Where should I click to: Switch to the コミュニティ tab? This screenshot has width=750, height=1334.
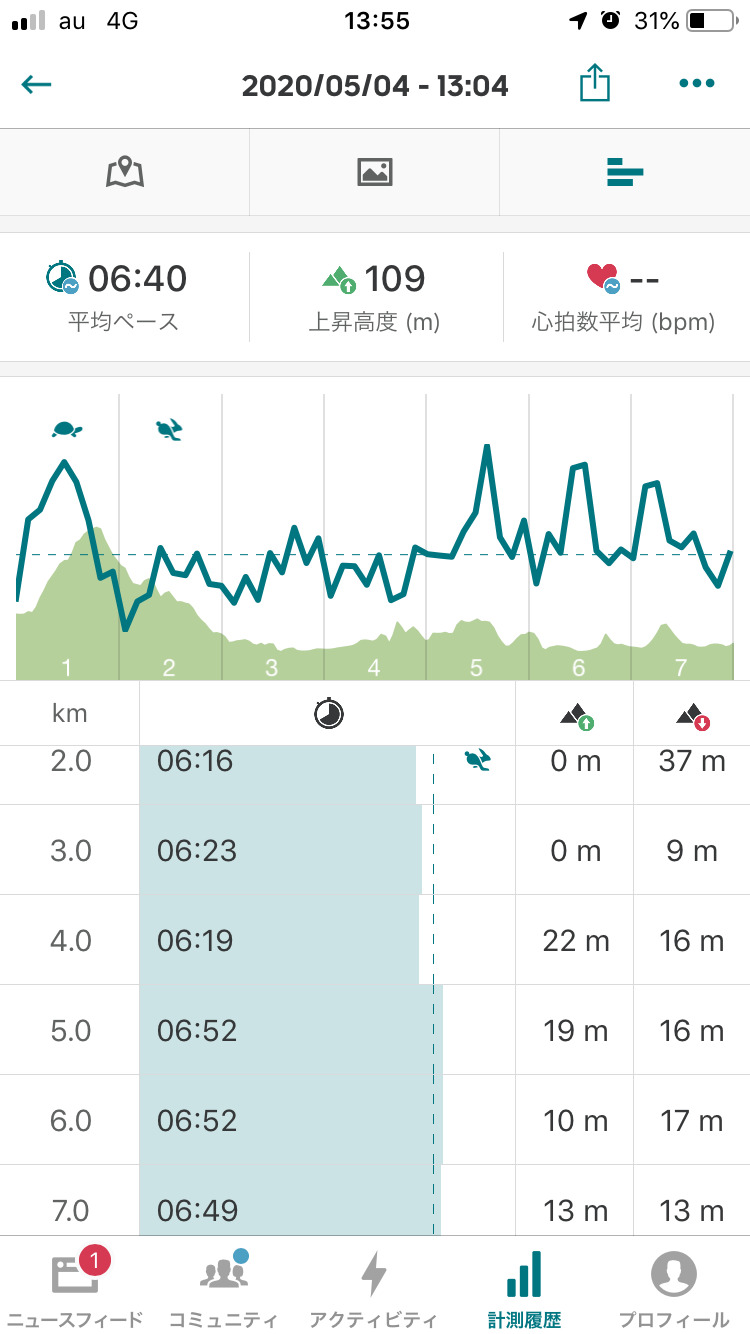pos(224,1286)
